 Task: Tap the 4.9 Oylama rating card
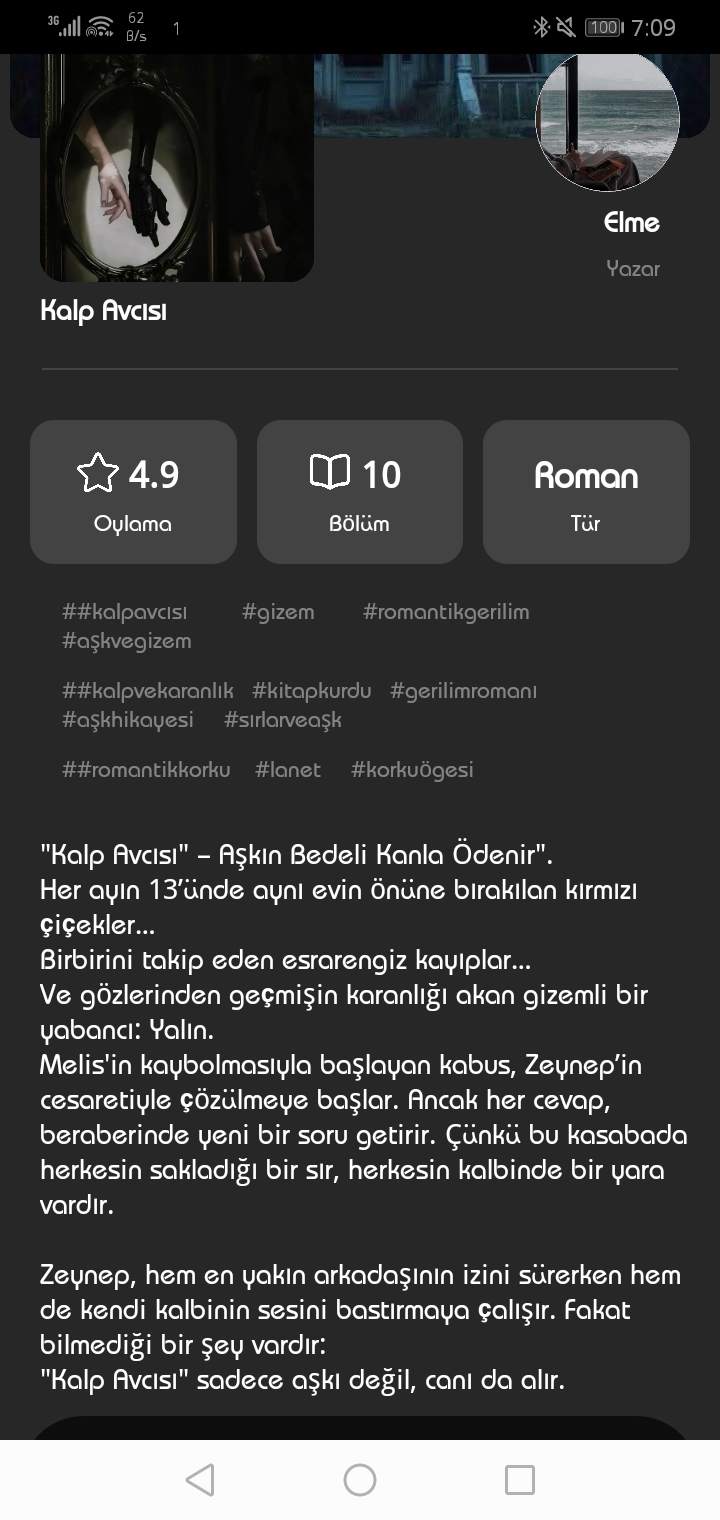[x=133, y=492]
